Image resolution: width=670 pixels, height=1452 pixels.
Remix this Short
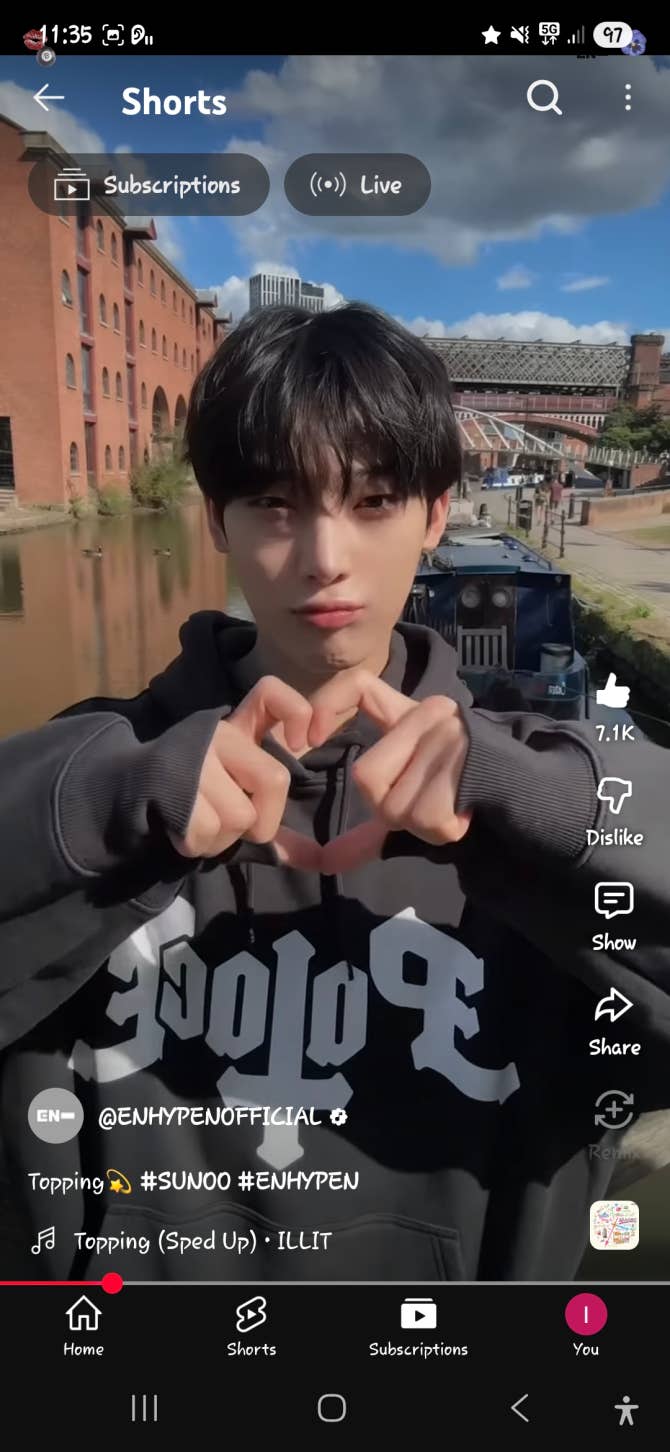point(613,1112)
